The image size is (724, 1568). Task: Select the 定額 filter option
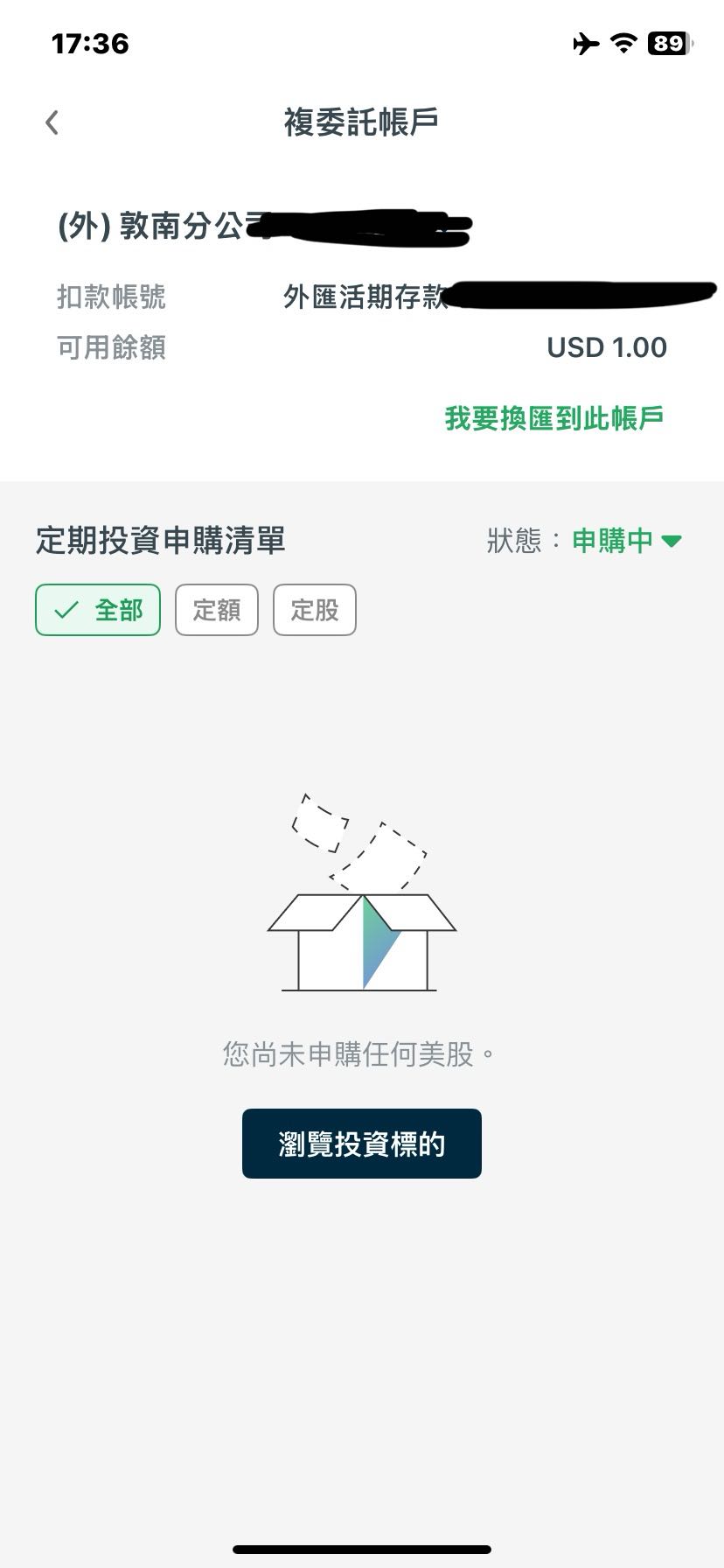click(216, 610)
